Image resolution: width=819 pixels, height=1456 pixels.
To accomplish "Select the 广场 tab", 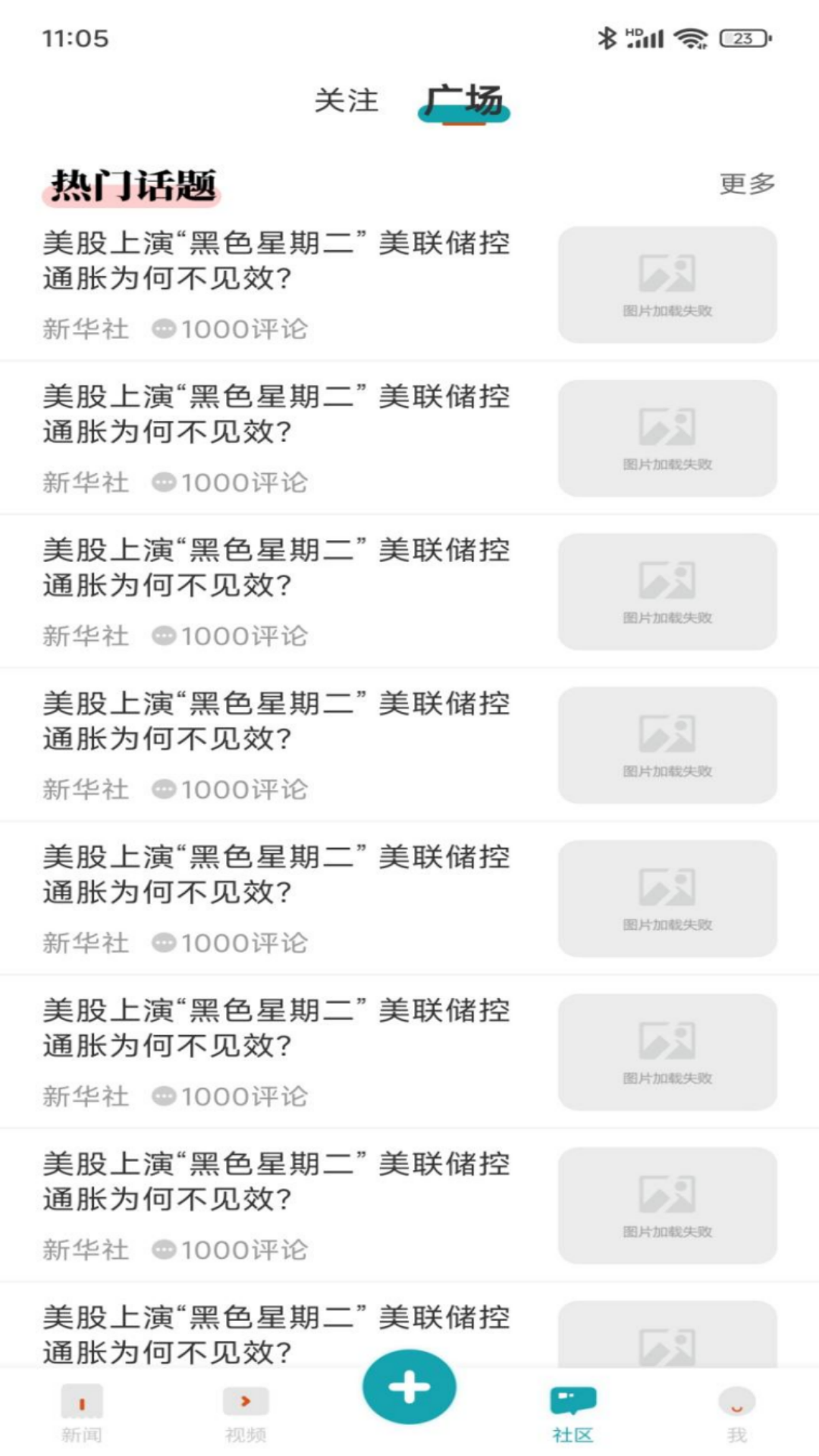I will click(x=463, y=101).
